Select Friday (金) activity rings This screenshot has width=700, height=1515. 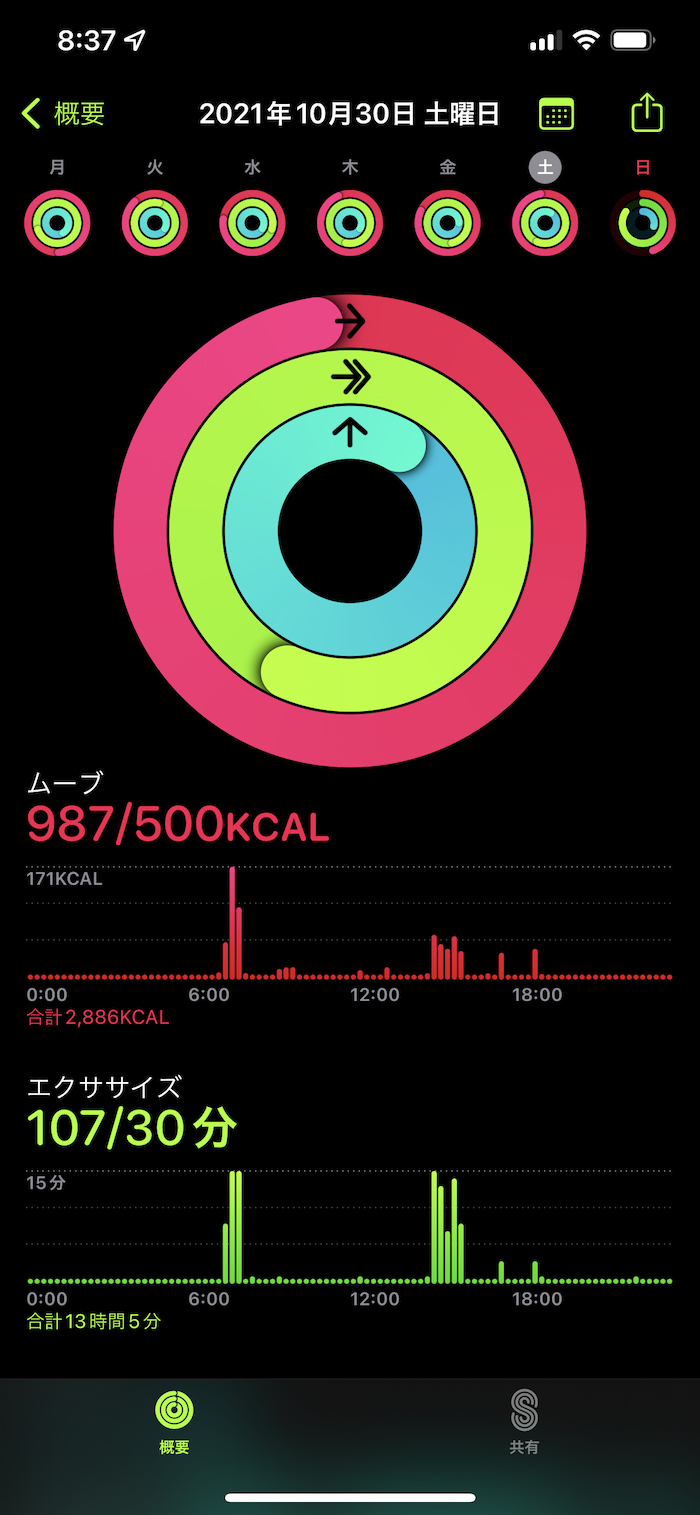point(448,222)
